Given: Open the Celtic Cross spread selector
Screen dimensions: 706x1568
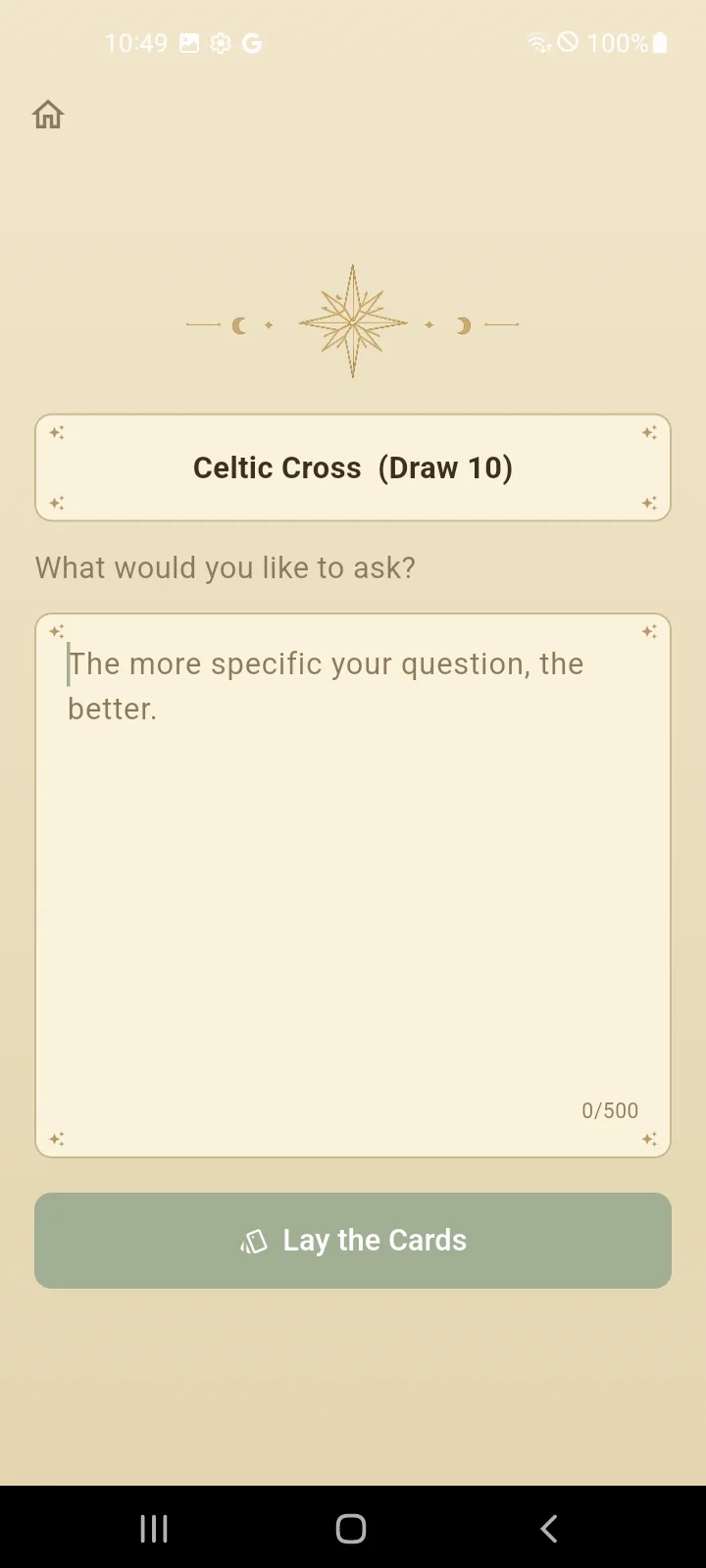Looking at the screenshot, I should (353, 467).
